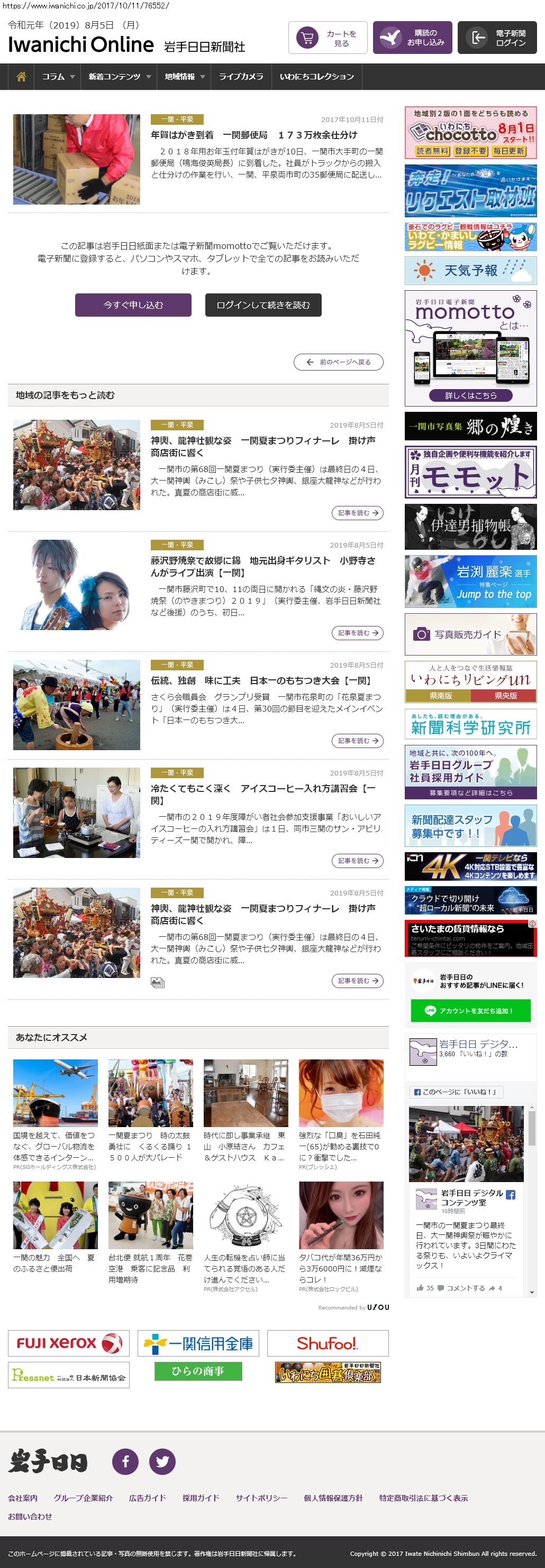This screenshot has width=545, height=1568.
Task: Add the LINE account via アカウントを友だち追加
Action: click(x=471, y=1011)
